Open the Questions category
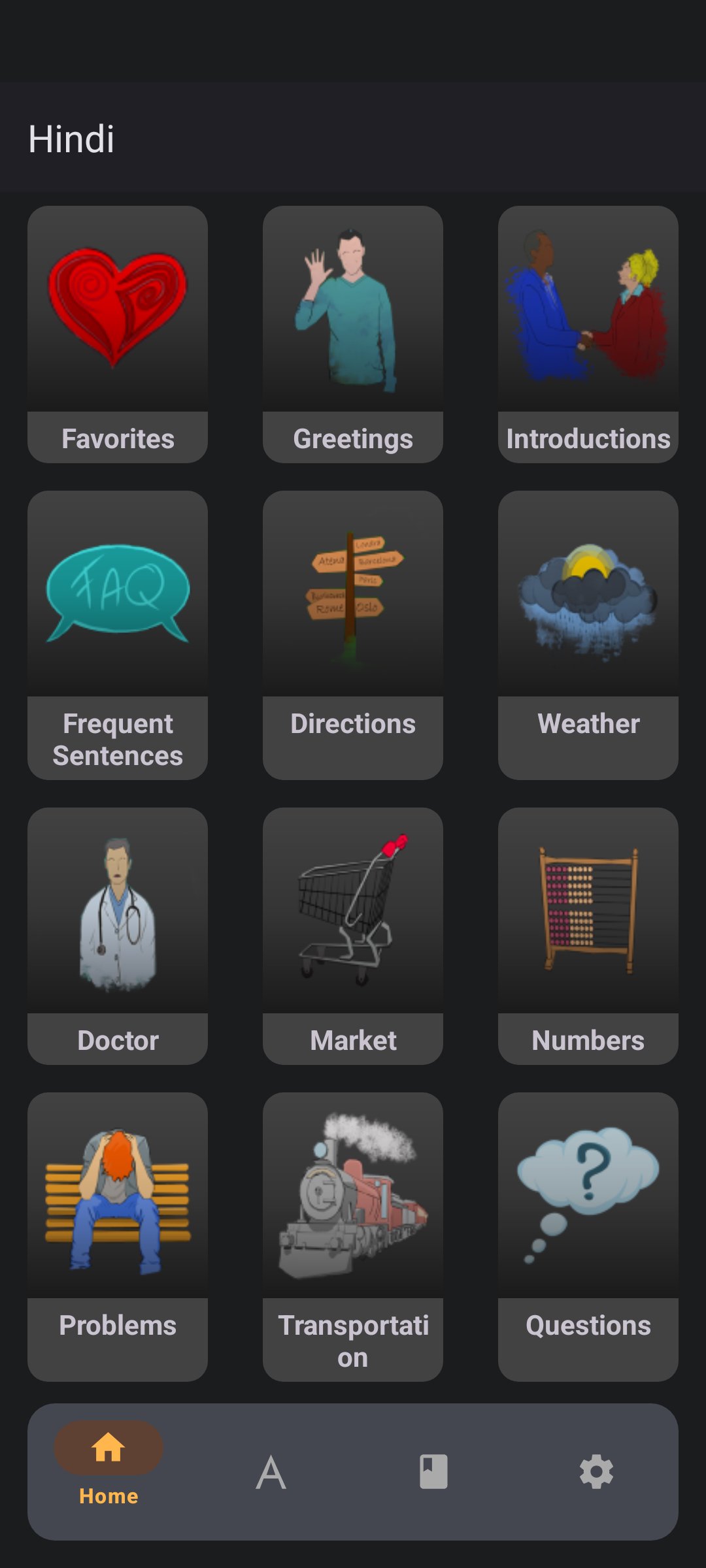706x1568 pixels. 588,1236
